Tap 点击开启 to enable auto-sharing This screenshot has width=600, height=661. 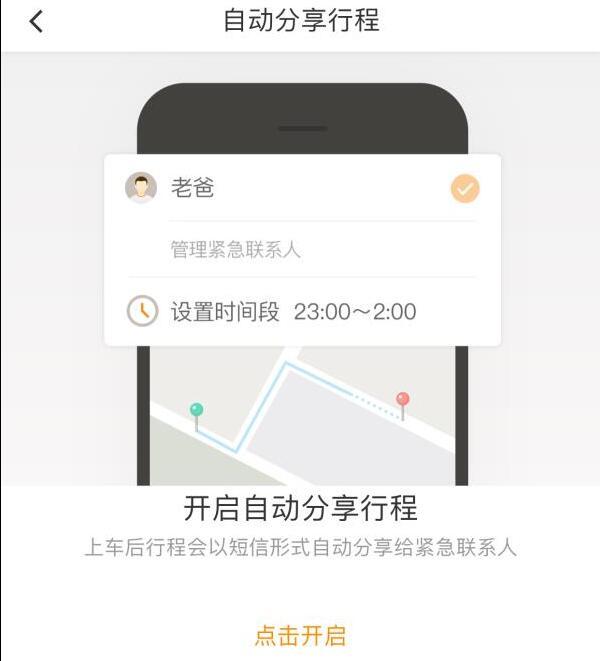tap(300, 635)
